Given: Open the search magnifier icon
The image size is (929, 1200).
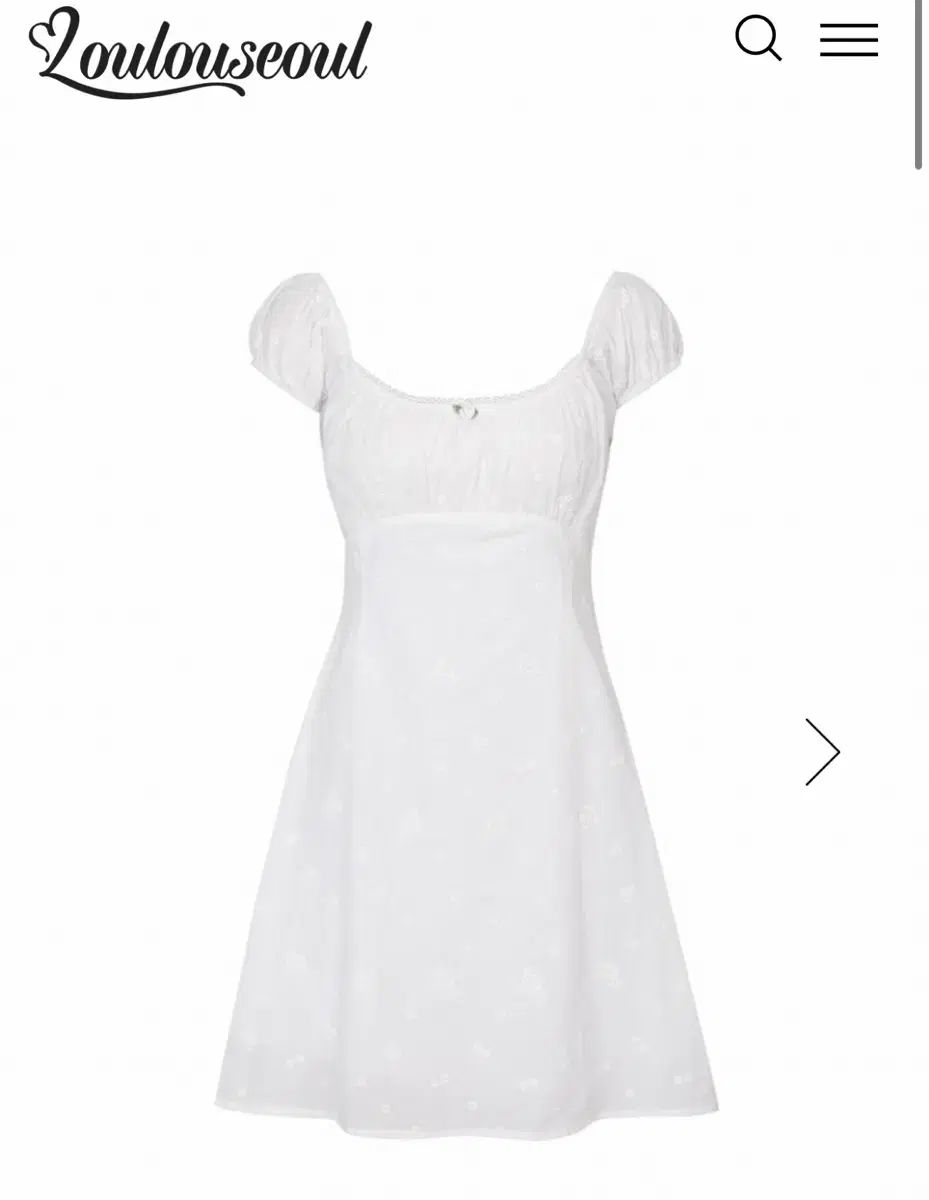Looking at the screenshot, I should tap(758, 39).
